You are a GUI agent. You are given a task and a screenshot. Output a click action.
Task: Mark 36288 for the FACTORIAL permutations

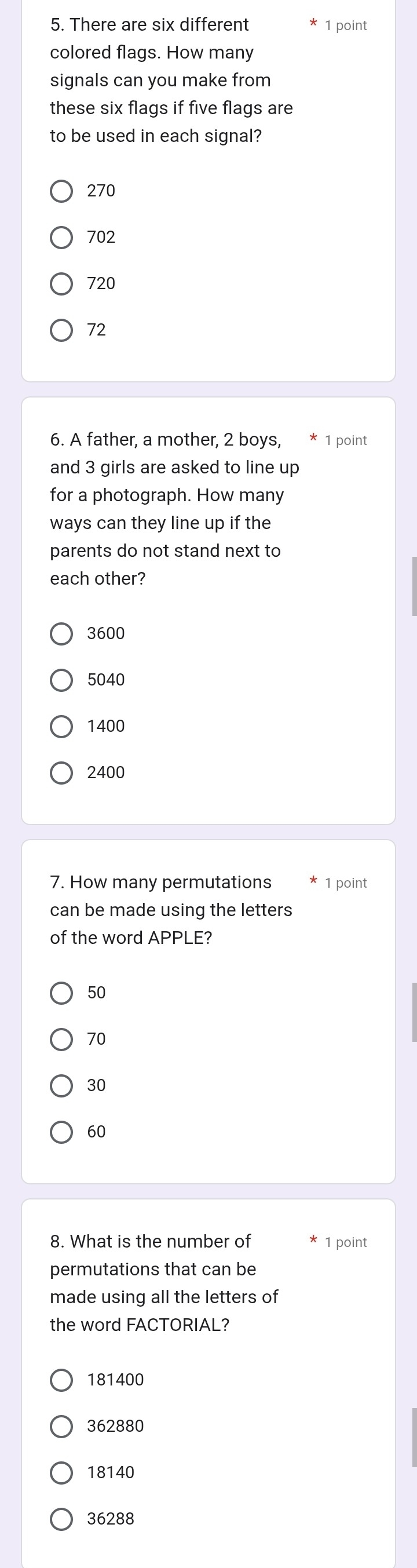[61, 1519]
